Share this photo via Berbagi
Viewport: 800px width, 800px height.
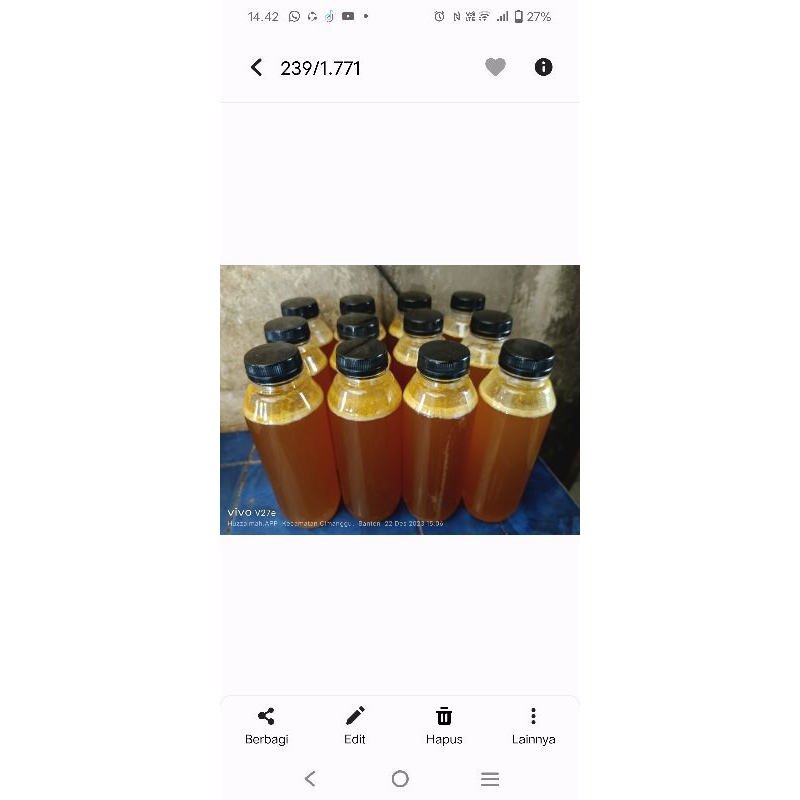coord(266,725)
